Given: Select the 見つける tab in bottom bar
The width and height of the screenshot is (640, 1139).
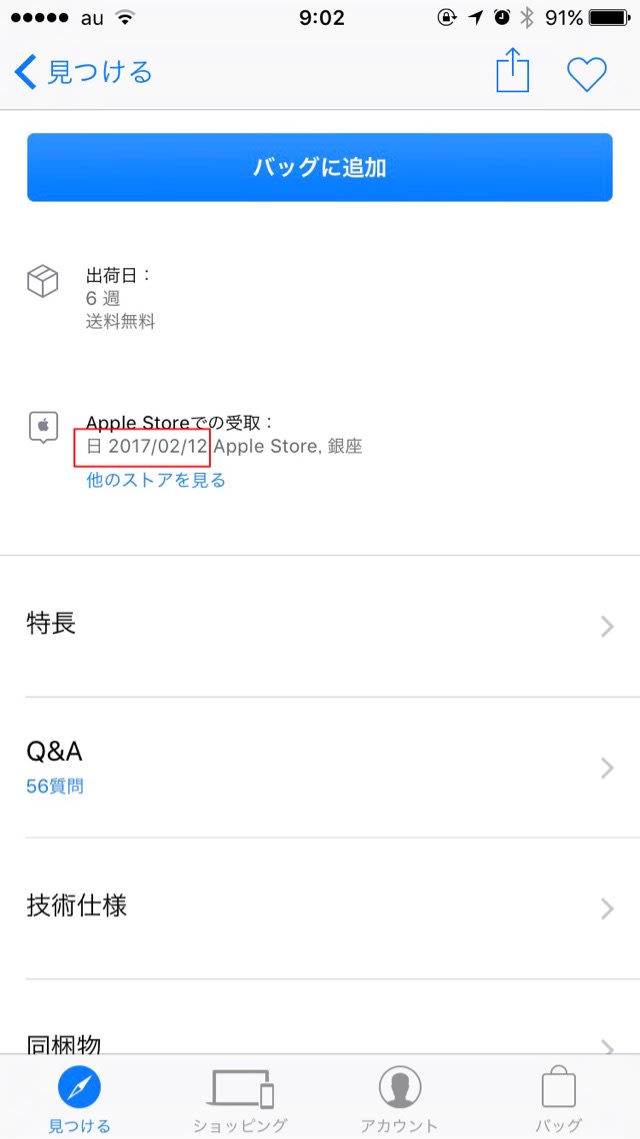Looking at the screenshot, I should [x=80, y=1098].
